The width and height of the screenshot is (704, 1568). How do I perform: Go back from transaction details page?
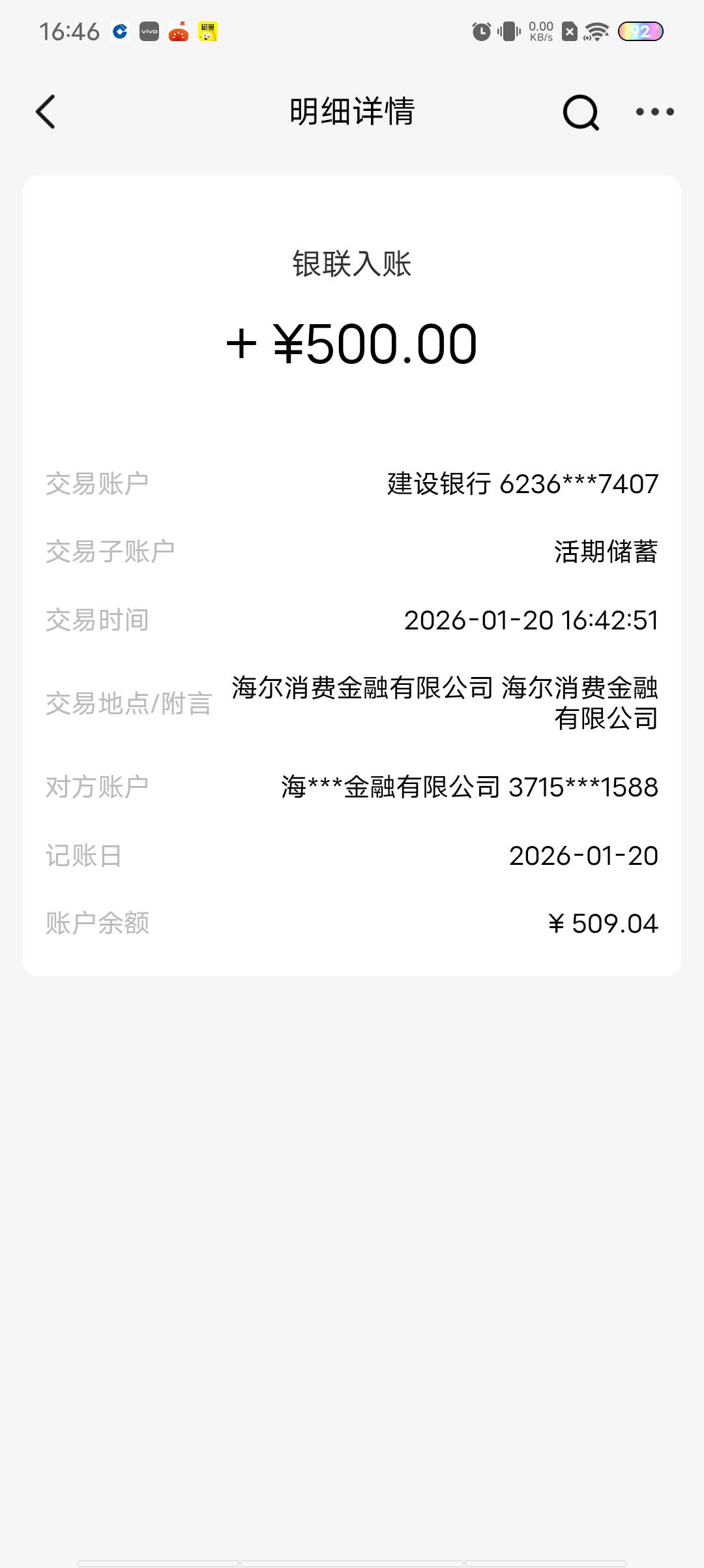pos(46,112)
